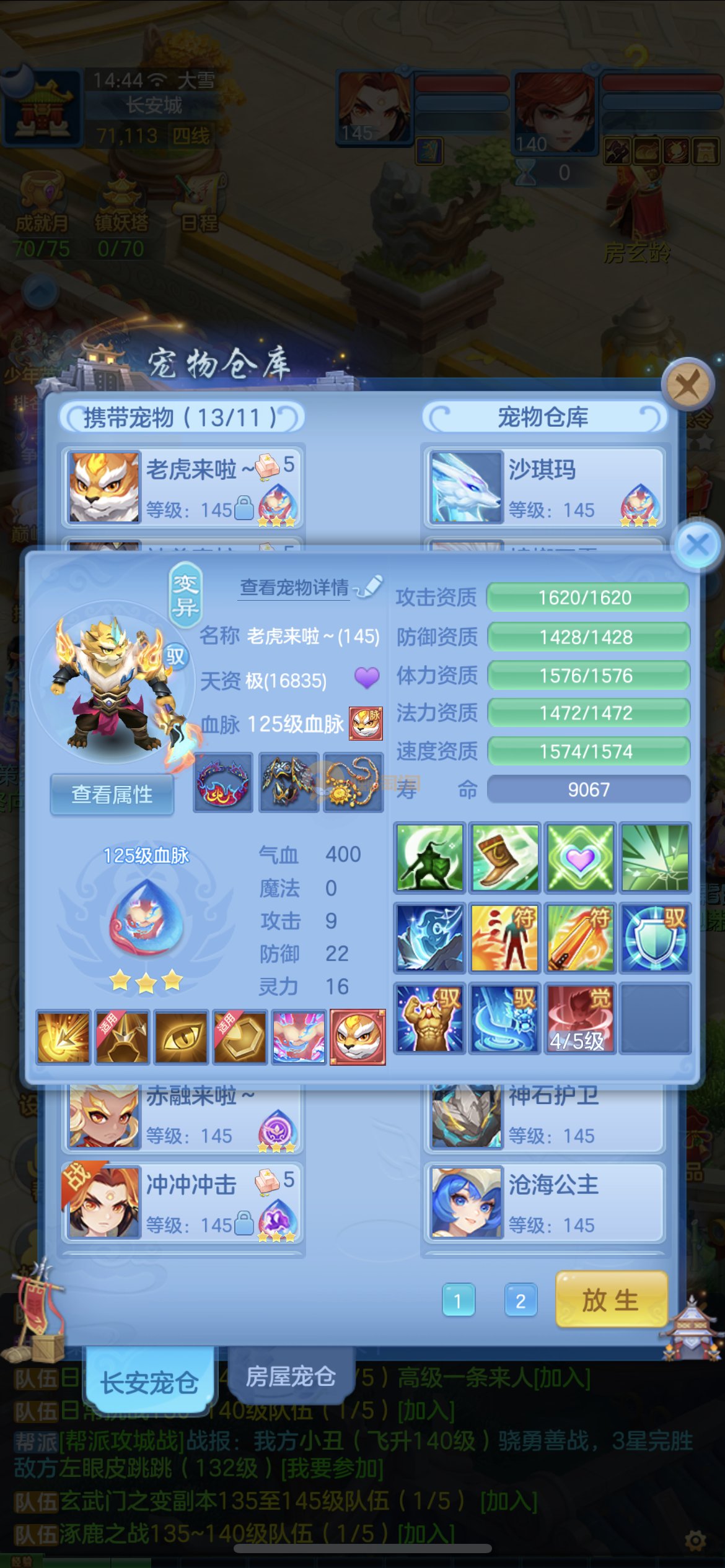Tap the 125级血脉 tiger icon
Image resolution: width=725 pixels, height=1568 pixels.
[366, 723]
